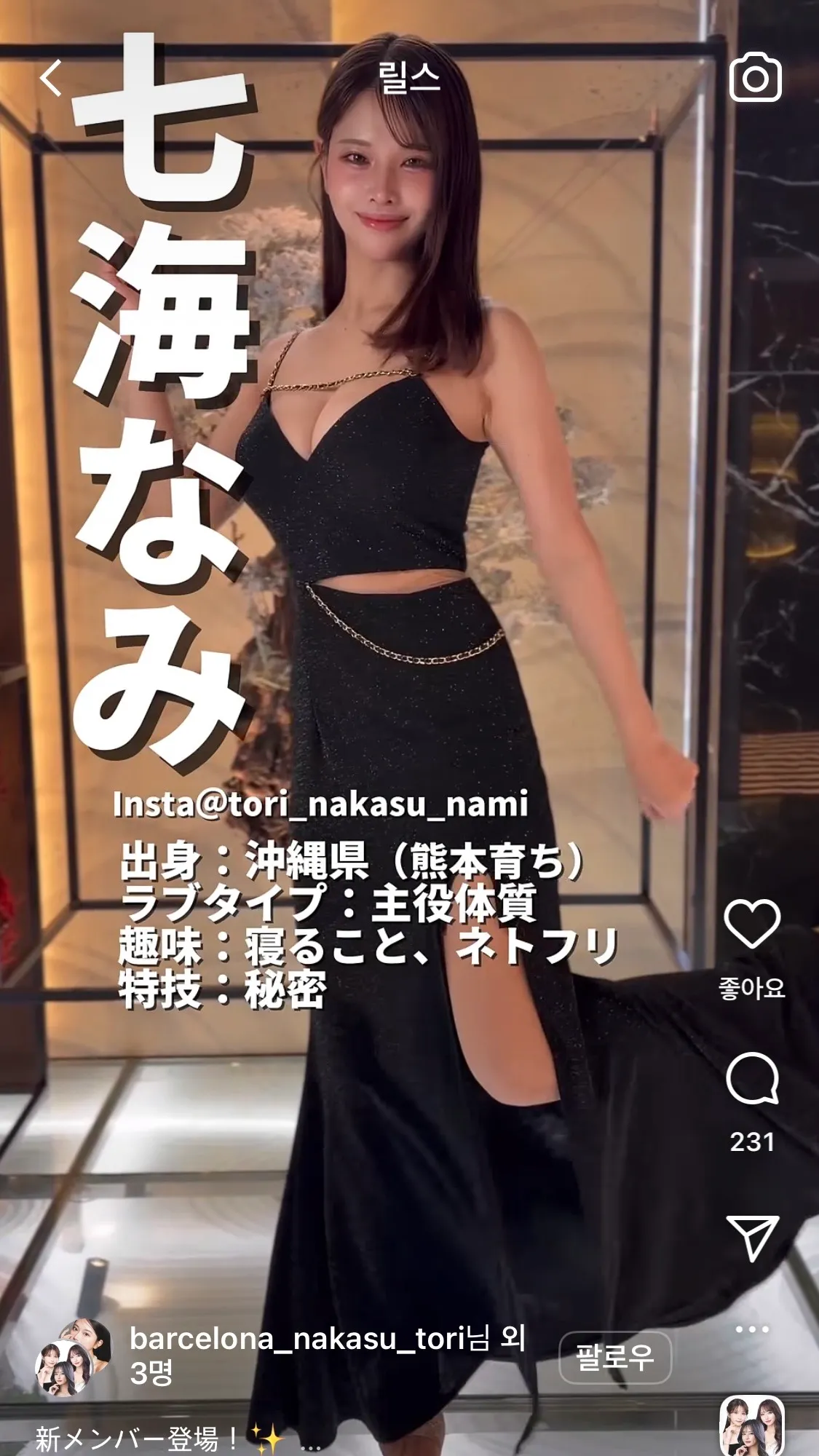Open the three-dot more options menu
819x1456 pixels.
[752, 1329]
